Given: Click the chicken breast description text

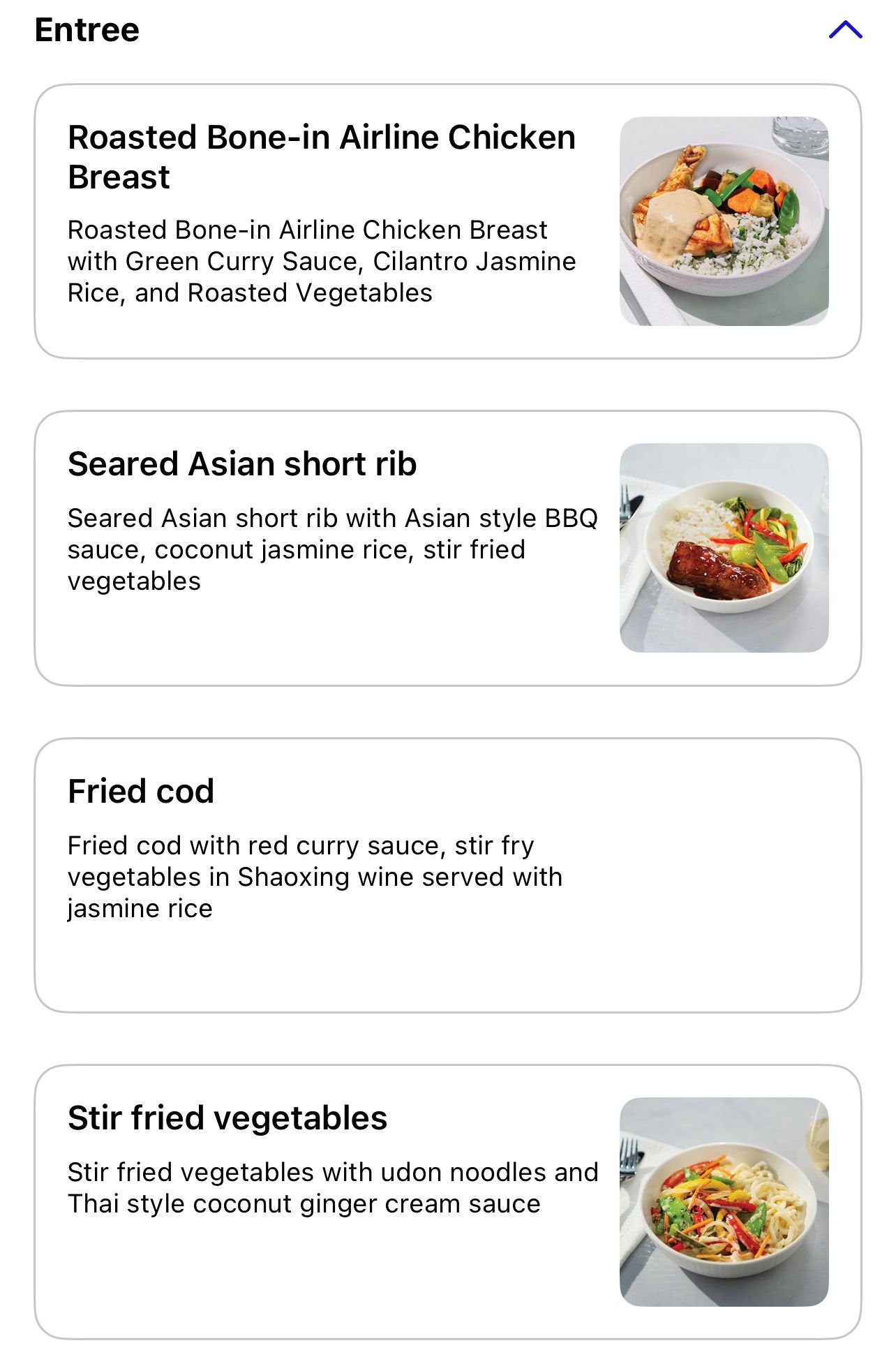Looking at the screenshot, I should click(321, 261).
